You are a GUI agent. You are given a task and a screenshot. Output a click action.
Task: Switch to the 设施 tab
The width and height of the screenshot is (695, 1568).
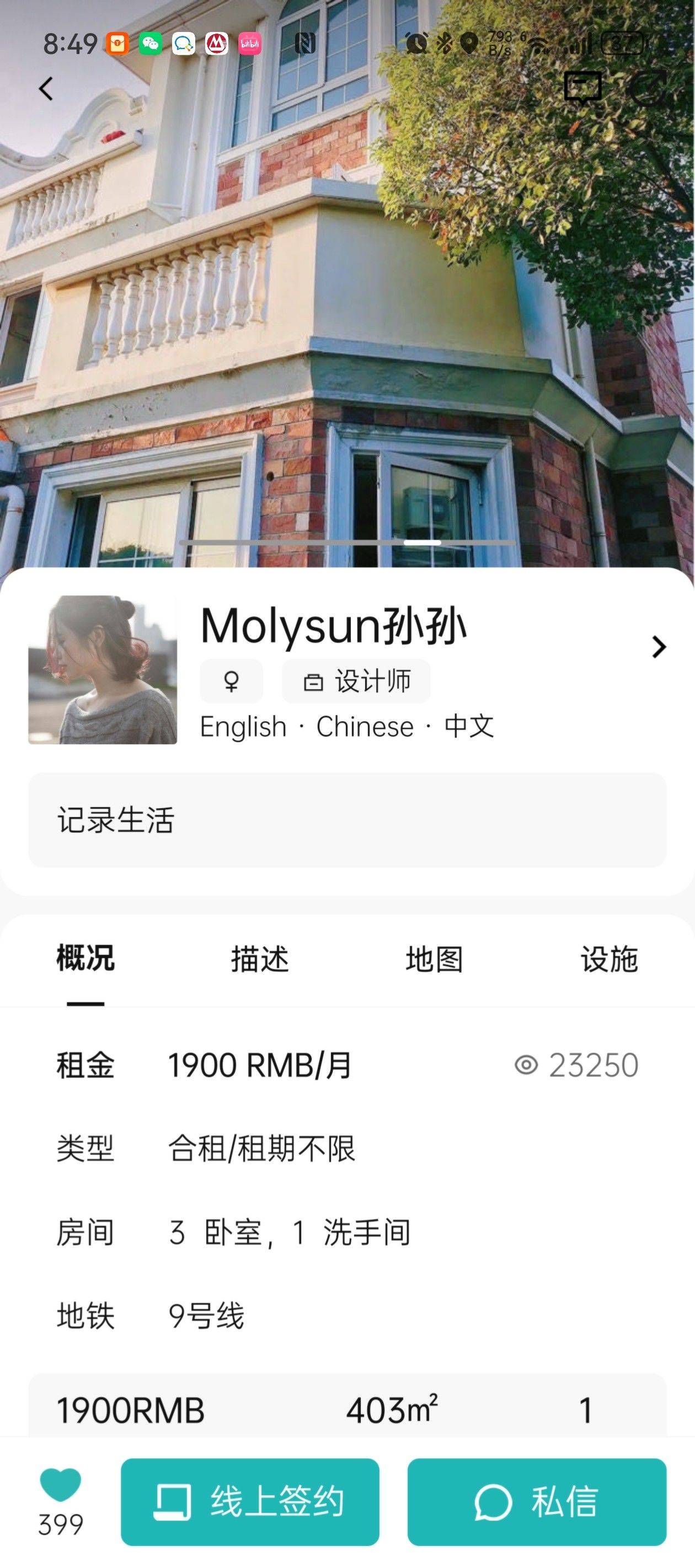609,960
